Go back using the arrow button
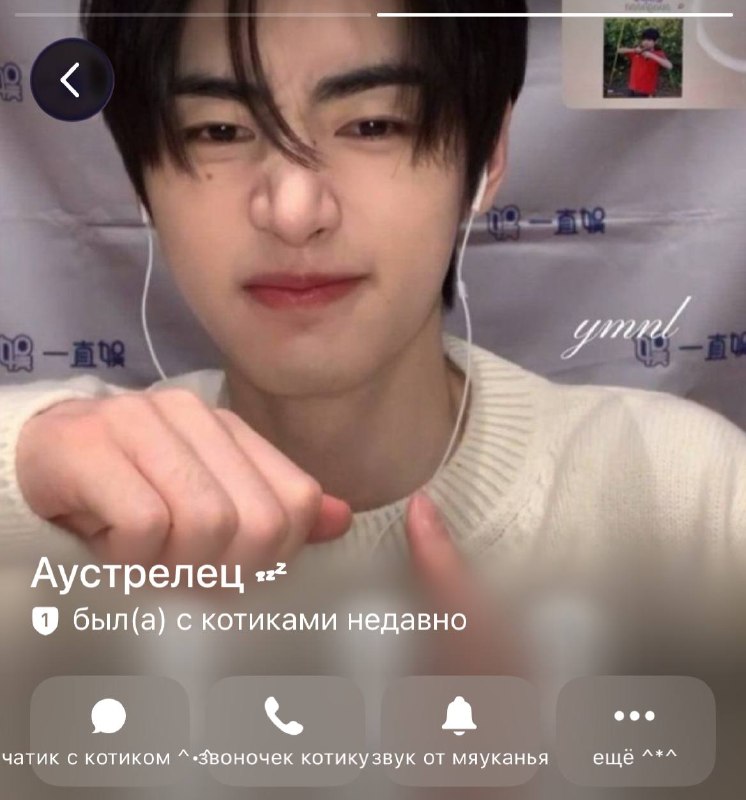The height and width of the screenshot is (800, 746). [72, 80]
